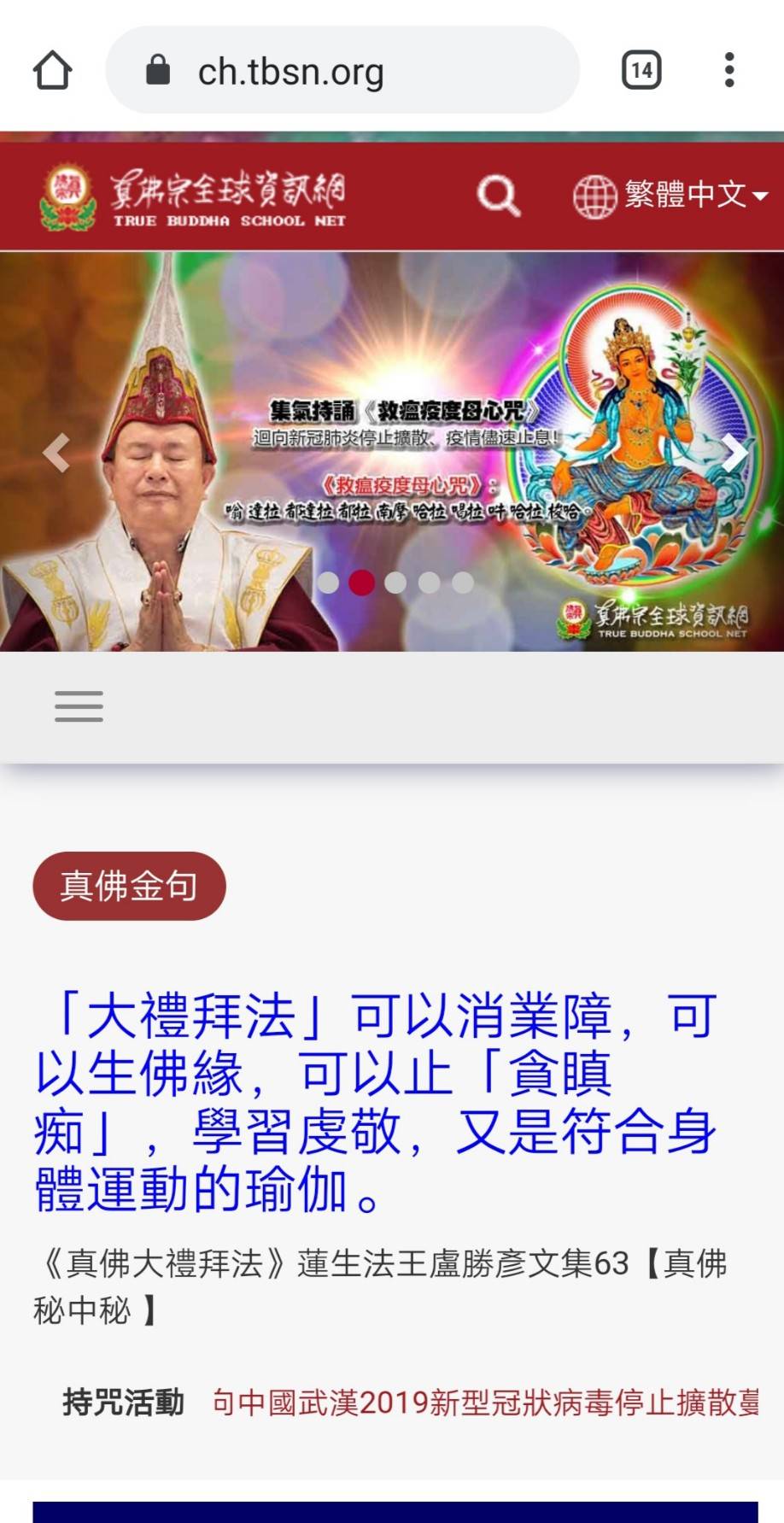Go to the browser home page
This screenshot has width=784, height=1523.
tap(52, 70)
